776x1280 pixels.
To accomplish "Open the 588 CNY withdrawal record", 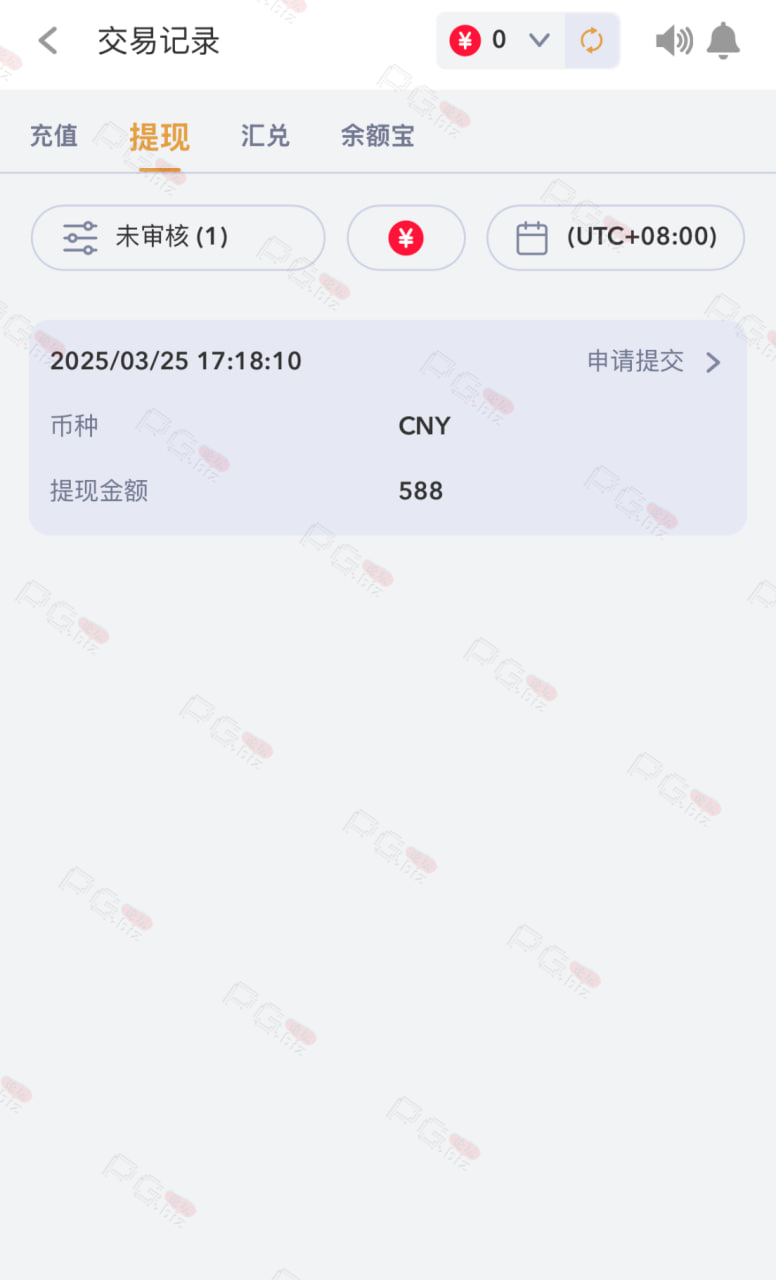I will (388, 428).
